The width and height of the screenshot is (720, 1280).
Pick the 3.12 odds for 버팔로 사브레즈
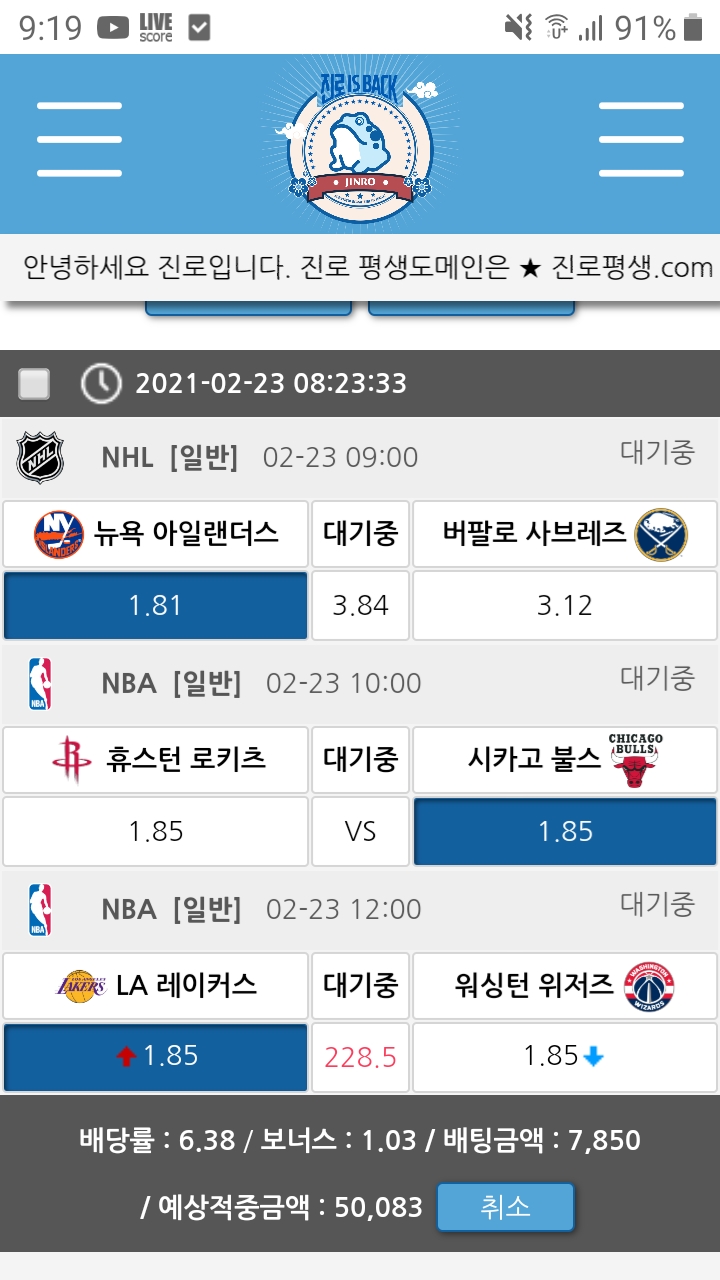point(565,605)
